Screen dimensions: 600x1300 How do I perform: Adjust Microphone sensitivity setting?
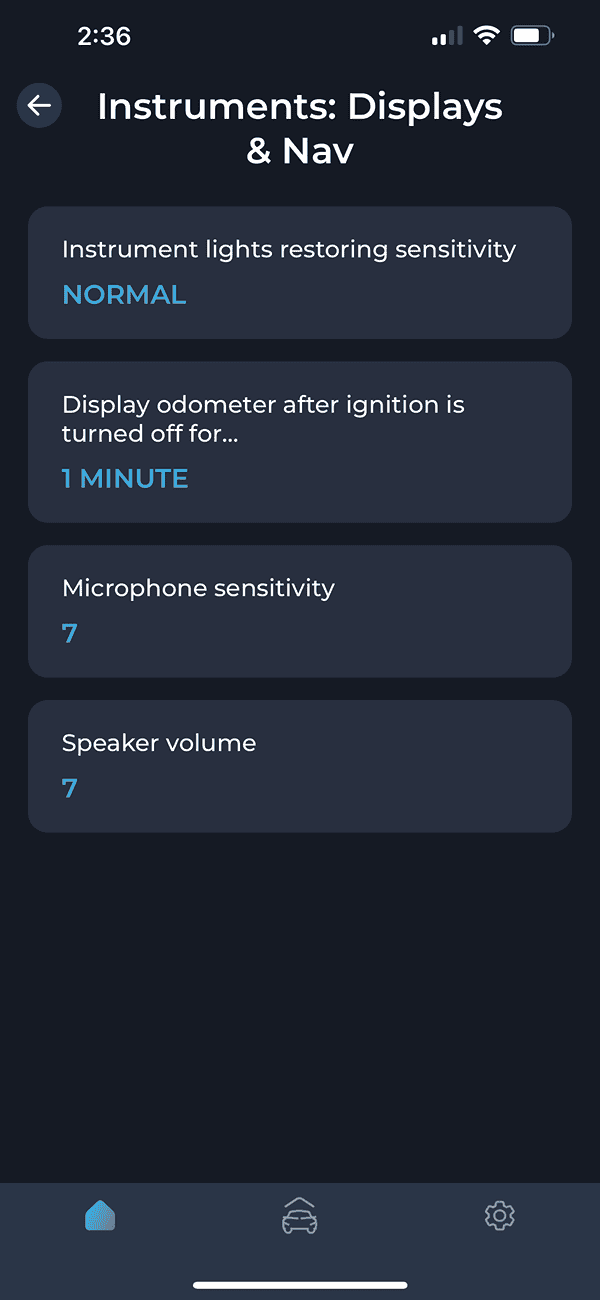300,611
